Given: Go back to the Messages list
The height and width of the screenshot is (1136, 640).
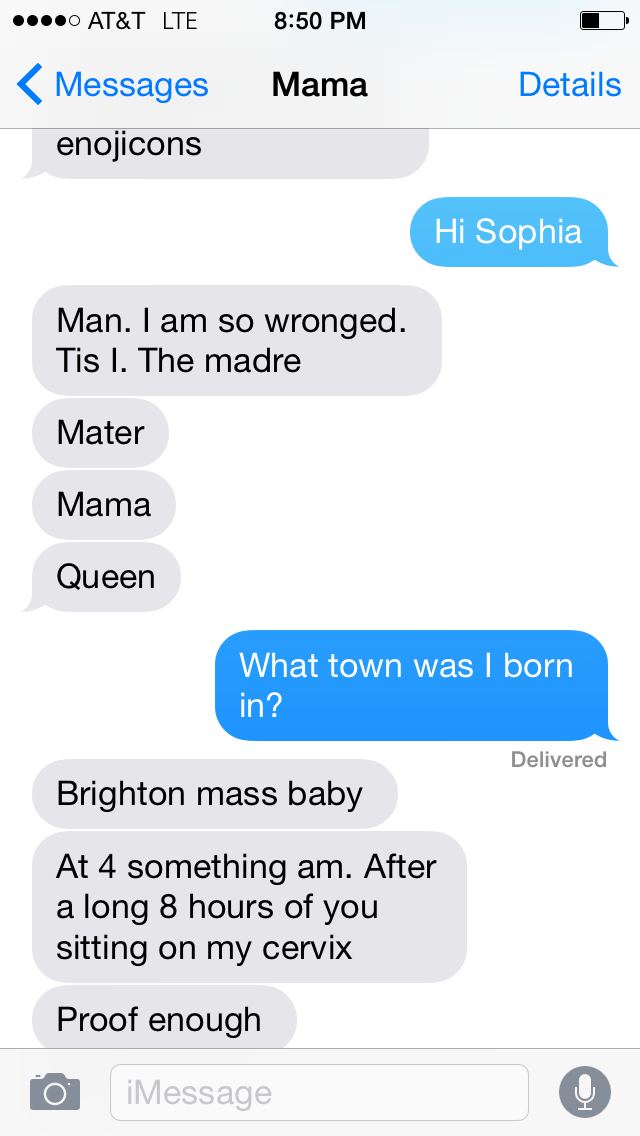Looking at the screenshot, I should pos(112,85).
